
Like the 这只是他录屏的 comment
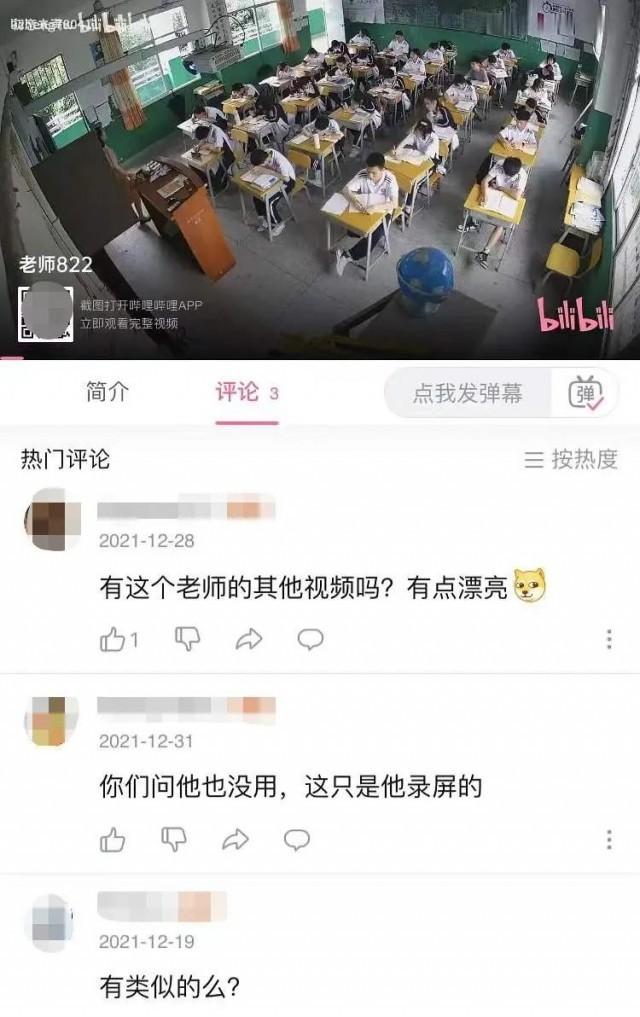[x=113, y=839]
